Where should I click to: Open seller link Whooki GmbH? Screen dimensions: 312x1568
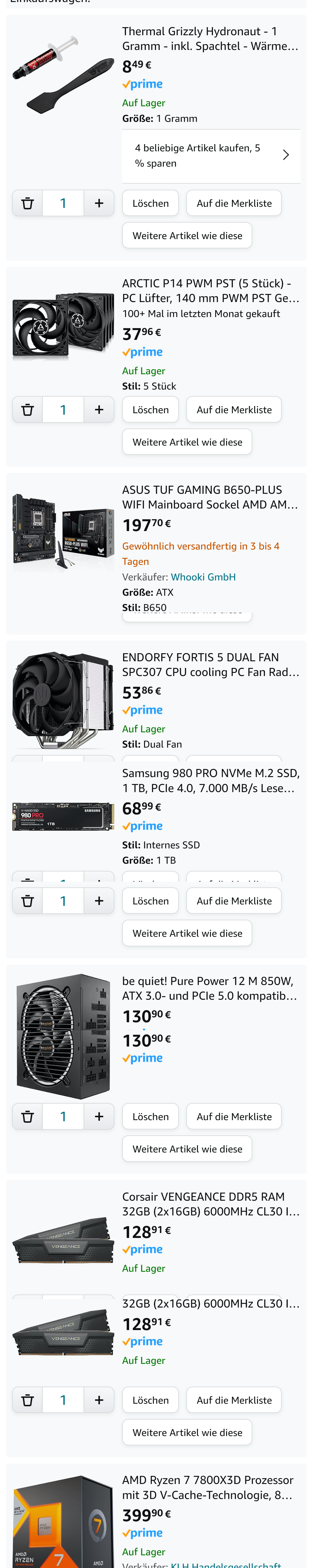tap(203, 576)
